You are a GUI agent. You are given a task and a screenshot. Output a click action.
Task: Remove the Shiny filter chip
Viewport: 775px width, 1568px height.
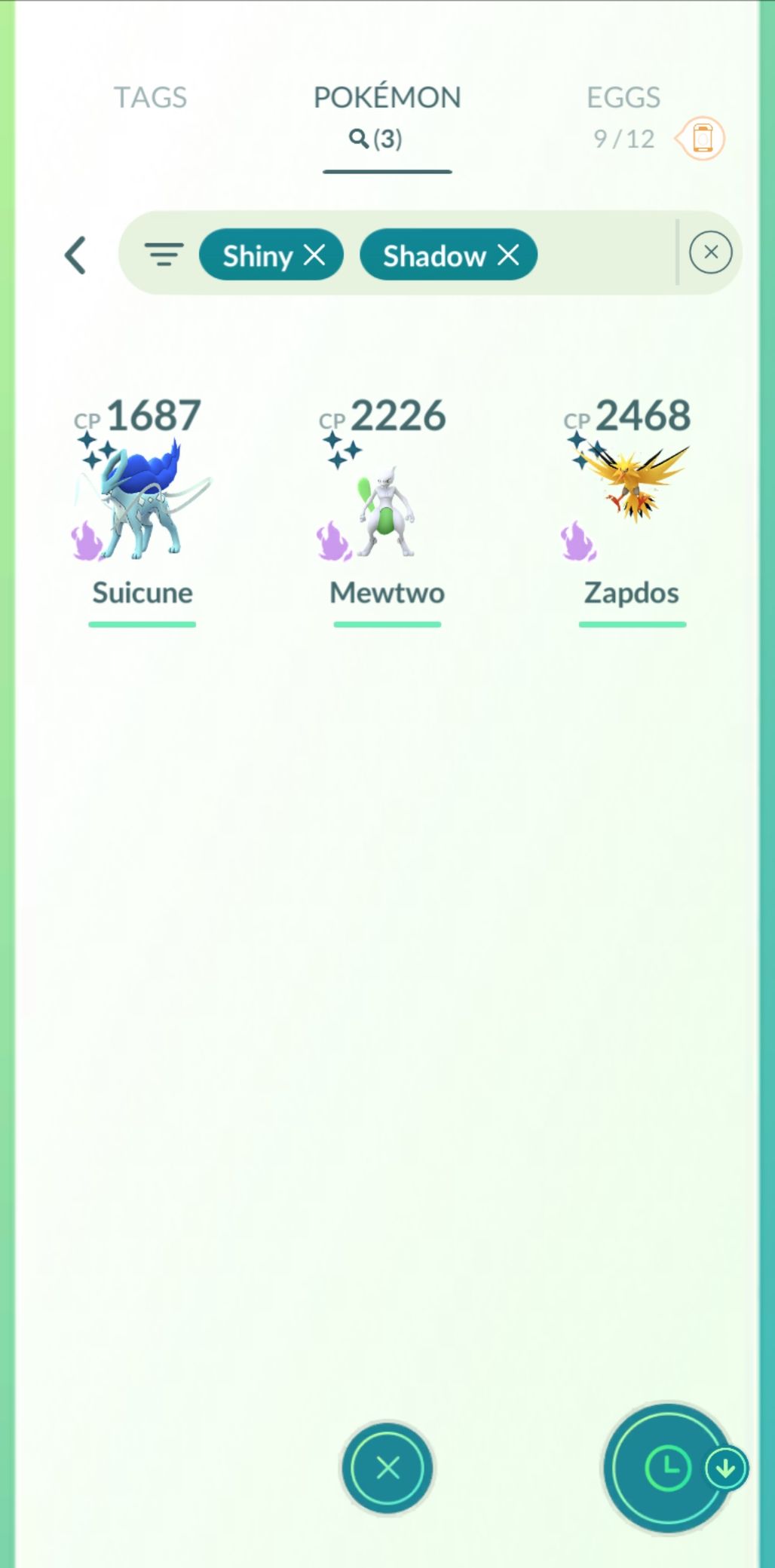314,255
